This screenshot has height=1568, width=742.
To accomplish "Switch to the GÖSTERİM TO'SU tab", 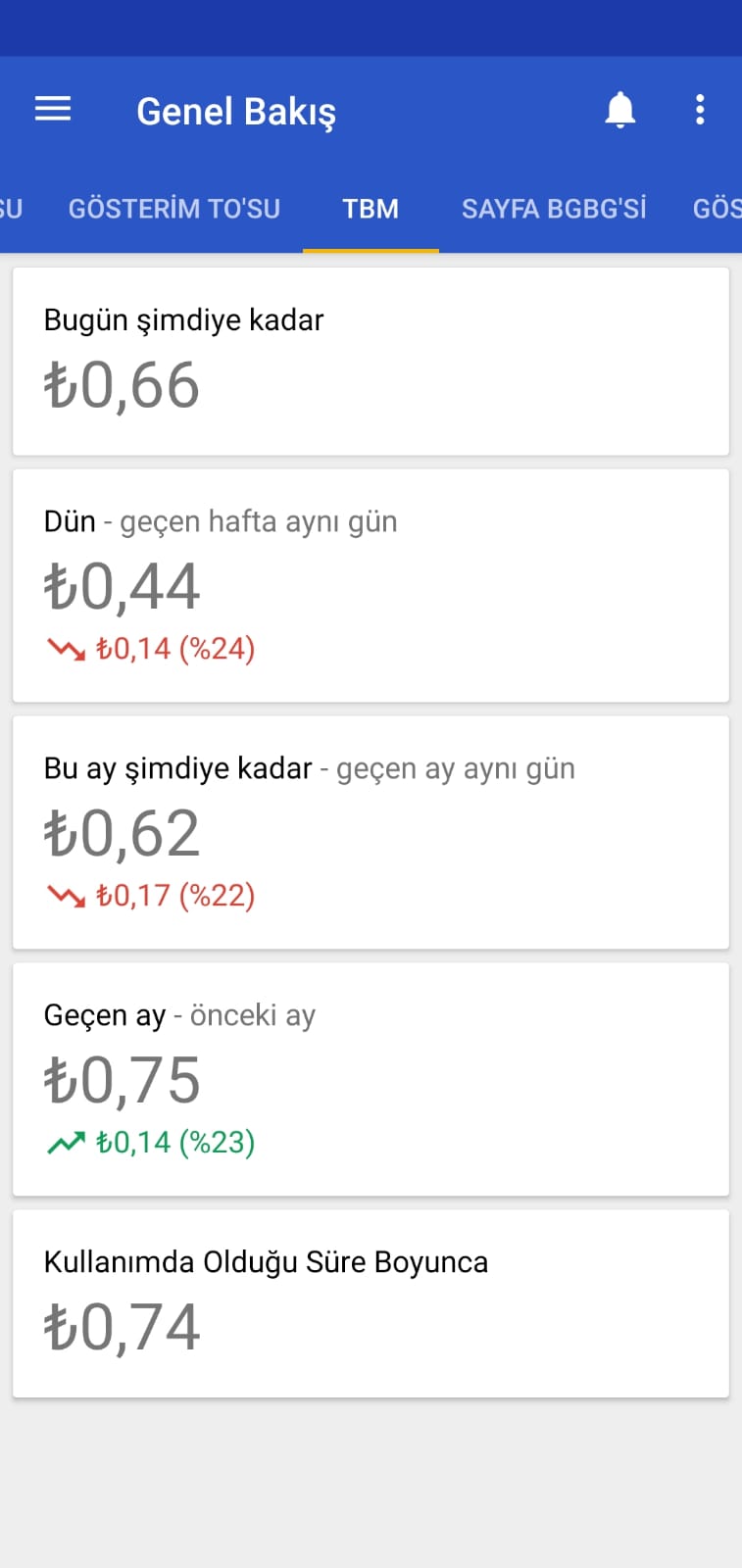I will 174,209.
